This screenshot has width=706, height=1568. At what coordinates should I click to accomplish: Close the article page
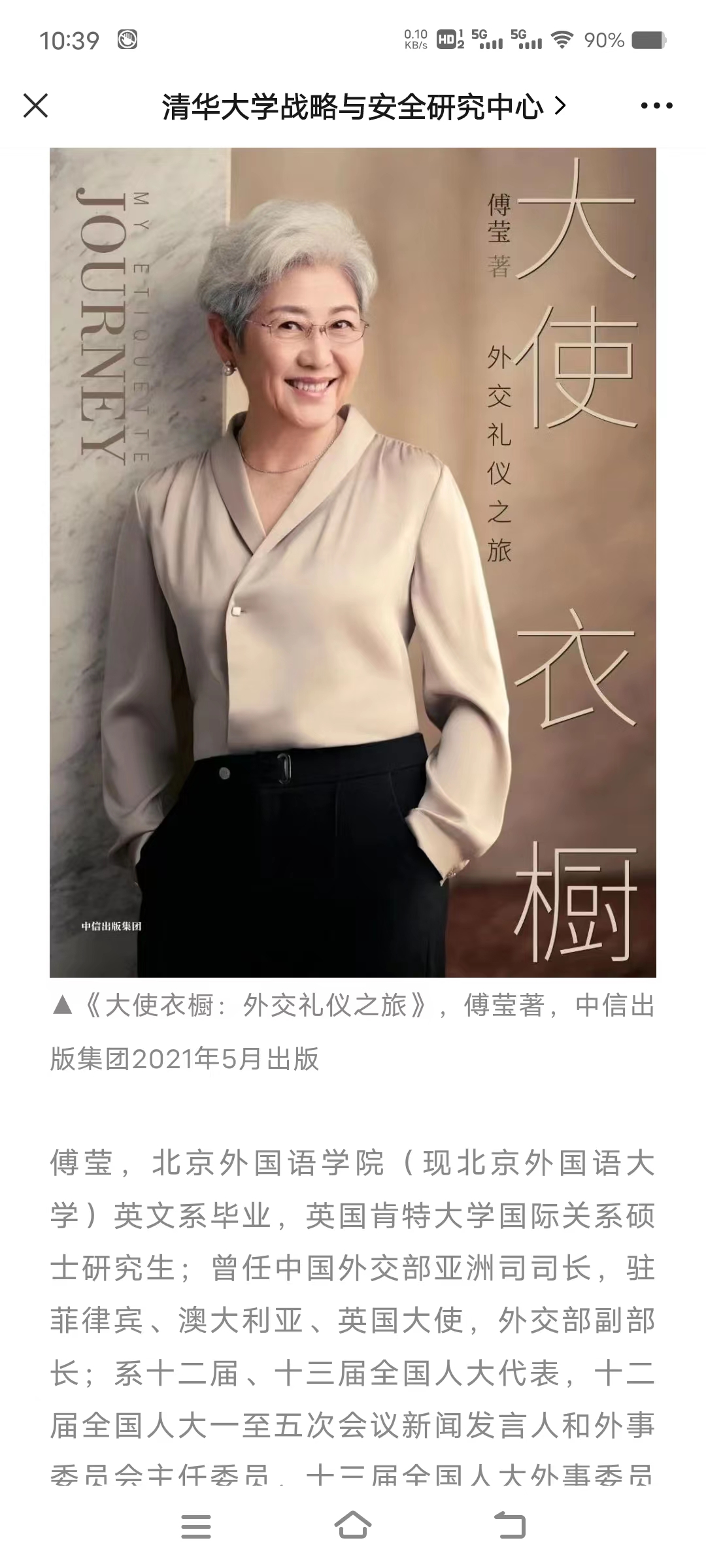pos(36,106)
